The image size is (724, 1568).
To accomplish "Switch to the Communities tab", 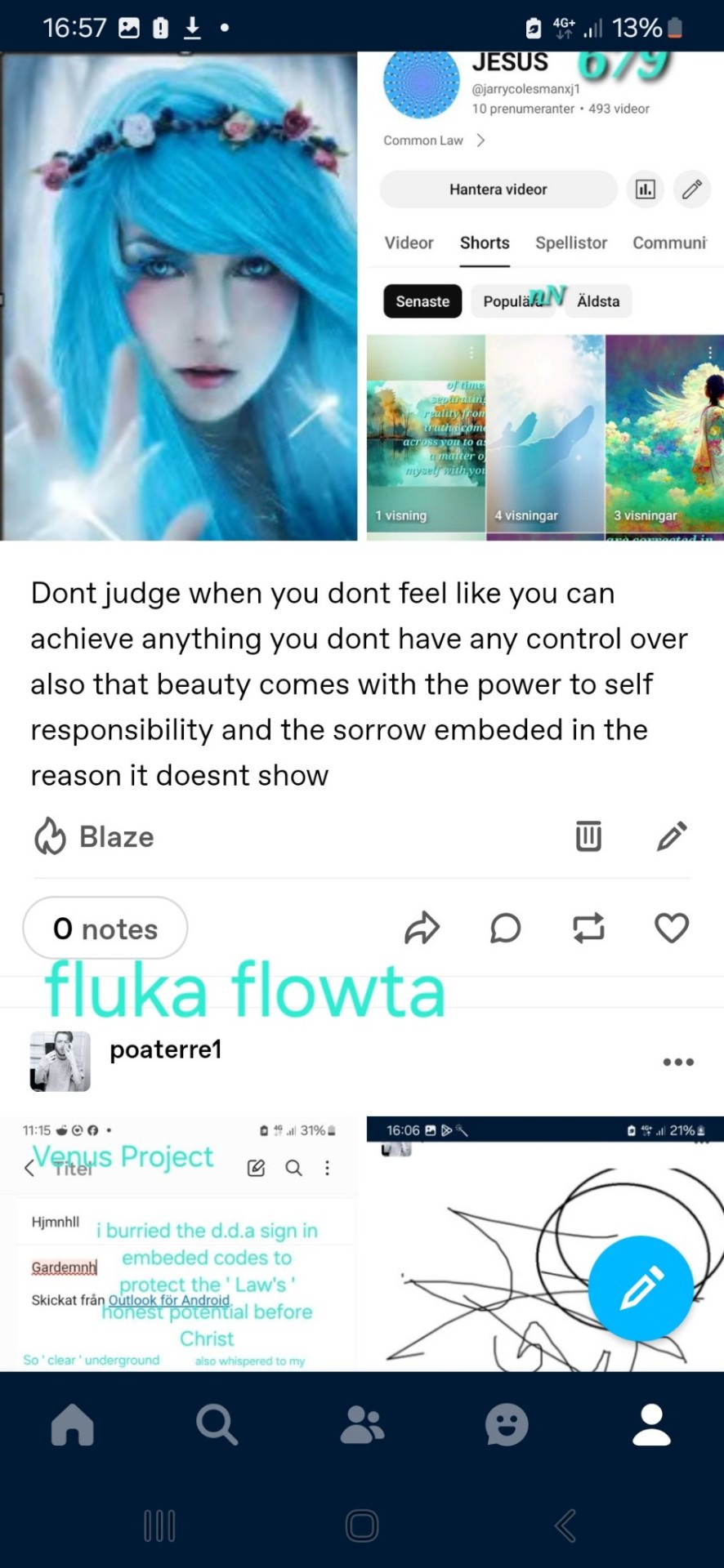I will tap(362, 1425).
